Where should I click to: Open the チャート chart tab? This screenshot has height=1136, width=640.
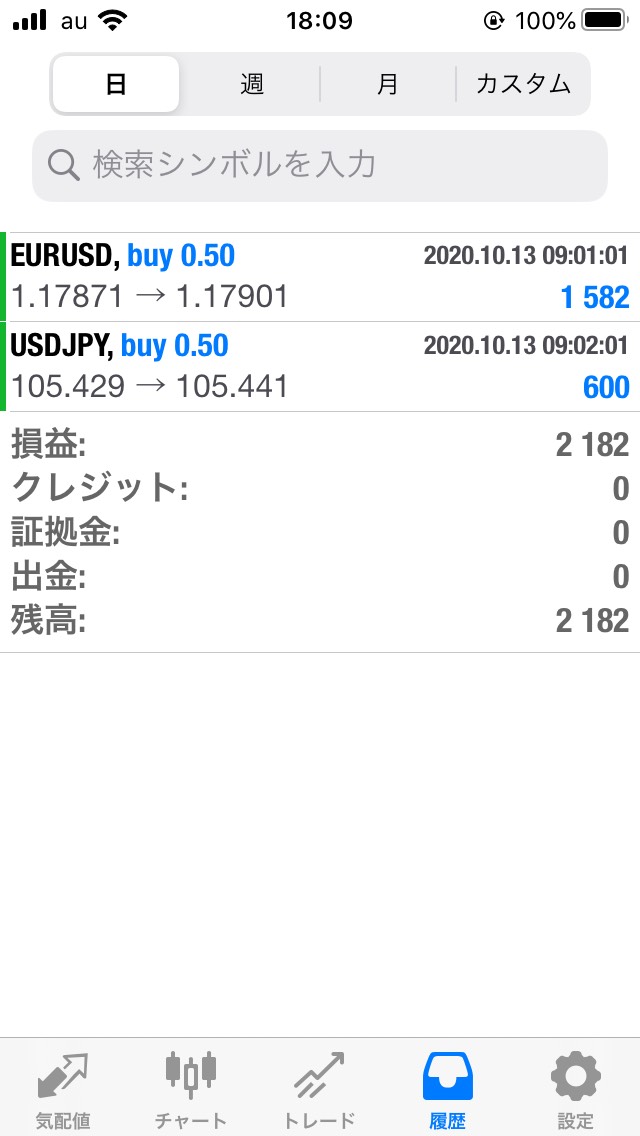pos(190,1088)
